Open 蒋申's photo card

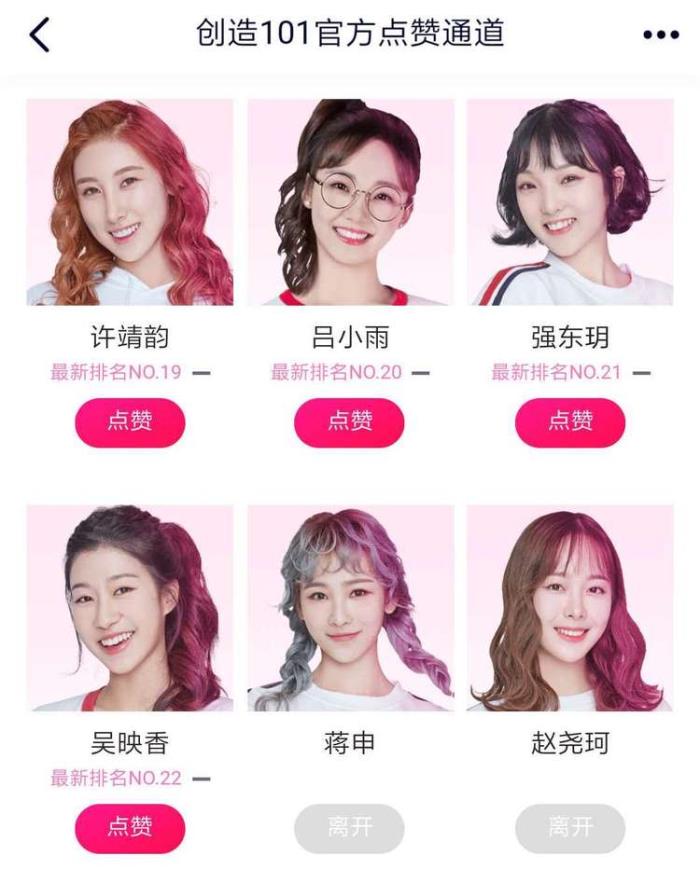pyautogui.click(x=350, y=608)
